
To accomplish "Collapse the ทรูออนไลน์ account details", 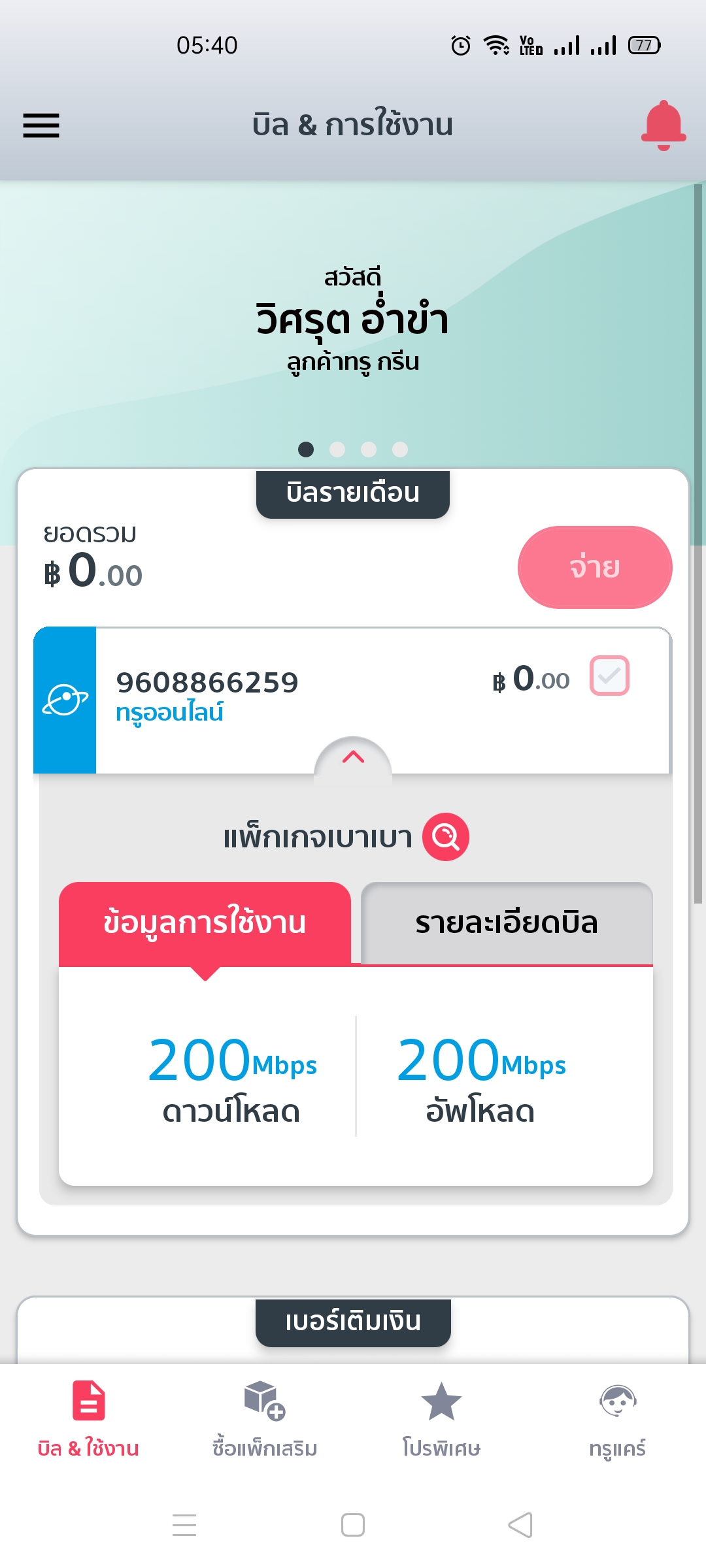I will pos(353,758).
